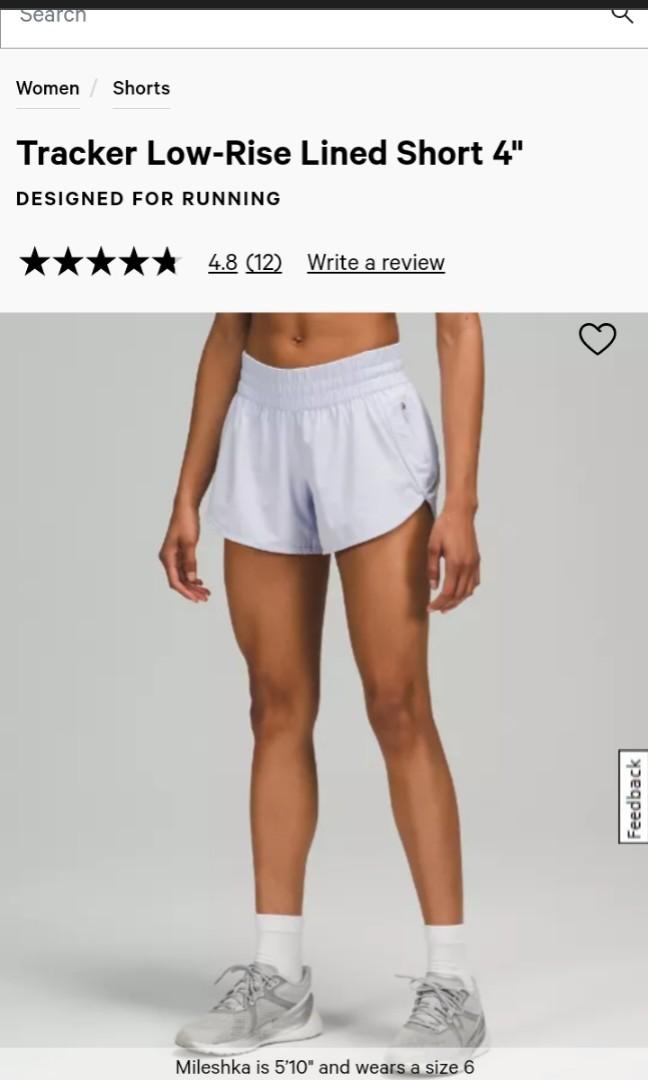Add shorts to wishlist with heart icon
648x1080 pixels.
(x=597, y=339)
